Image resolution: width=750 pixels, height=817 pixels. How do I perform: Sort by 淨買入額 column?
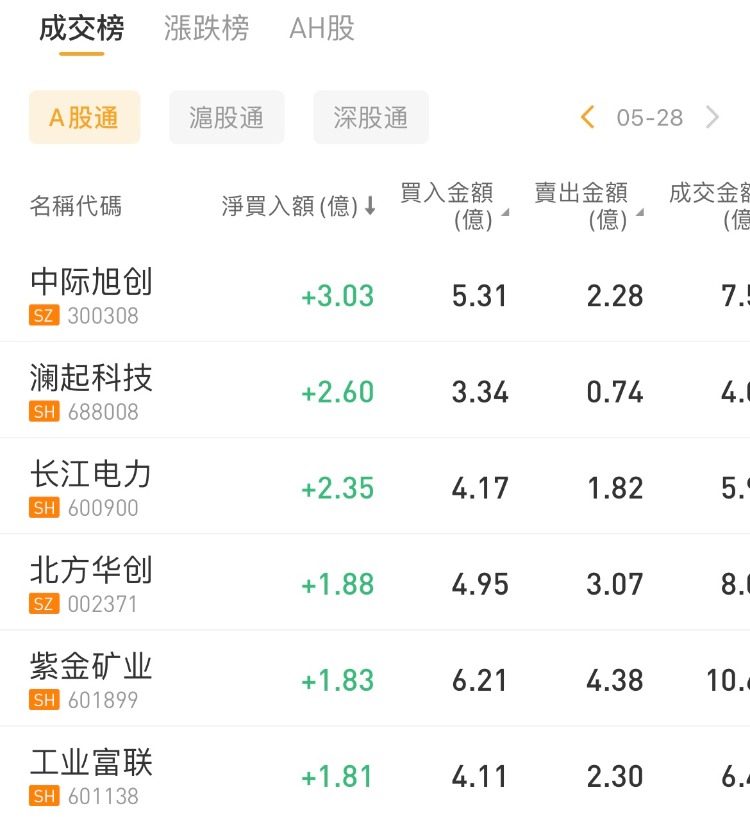298,206
